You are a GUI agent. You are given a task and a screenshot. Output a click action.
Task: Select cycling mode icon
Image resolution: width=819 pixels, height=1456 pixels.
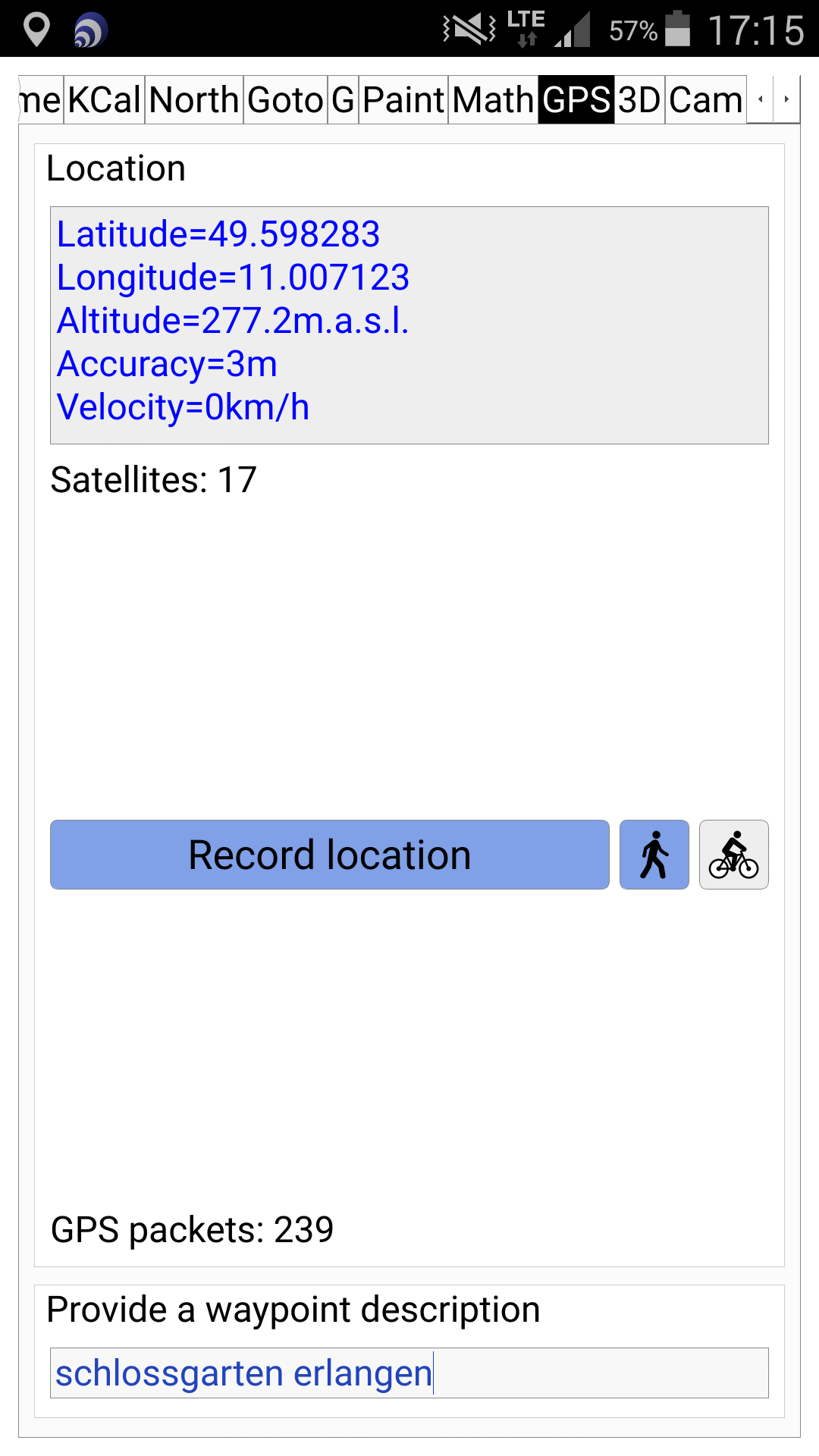tap(734, 855)
